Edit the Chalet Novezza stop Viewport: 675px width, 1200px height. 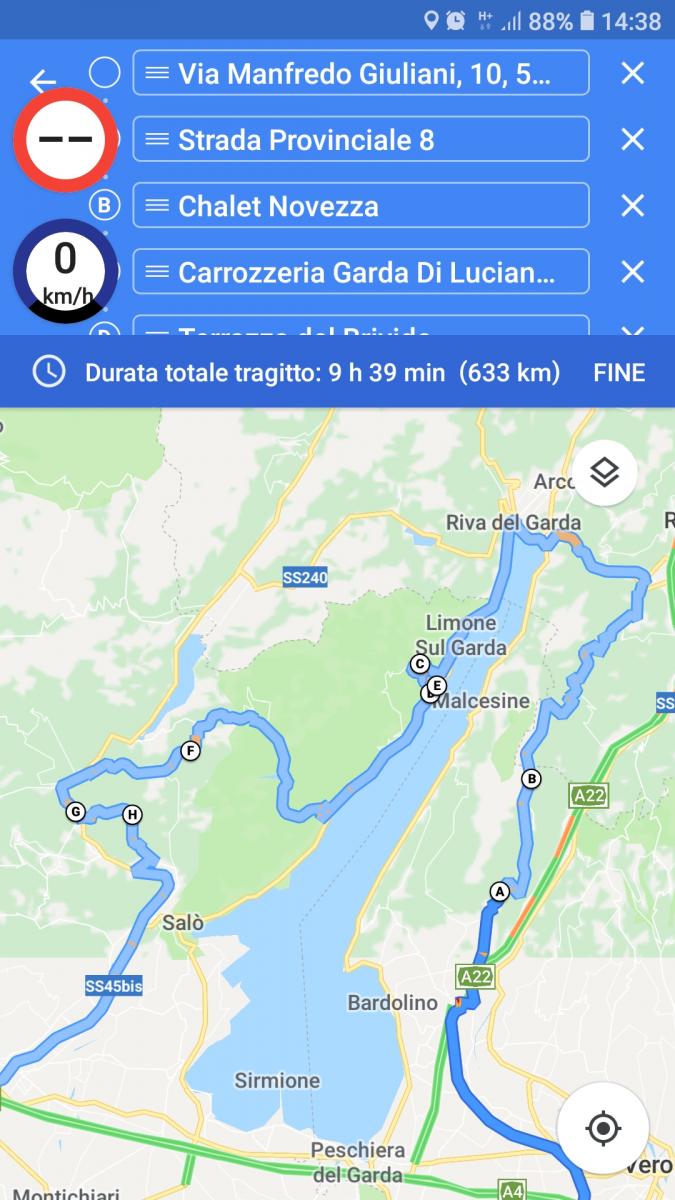coord(361,206)
